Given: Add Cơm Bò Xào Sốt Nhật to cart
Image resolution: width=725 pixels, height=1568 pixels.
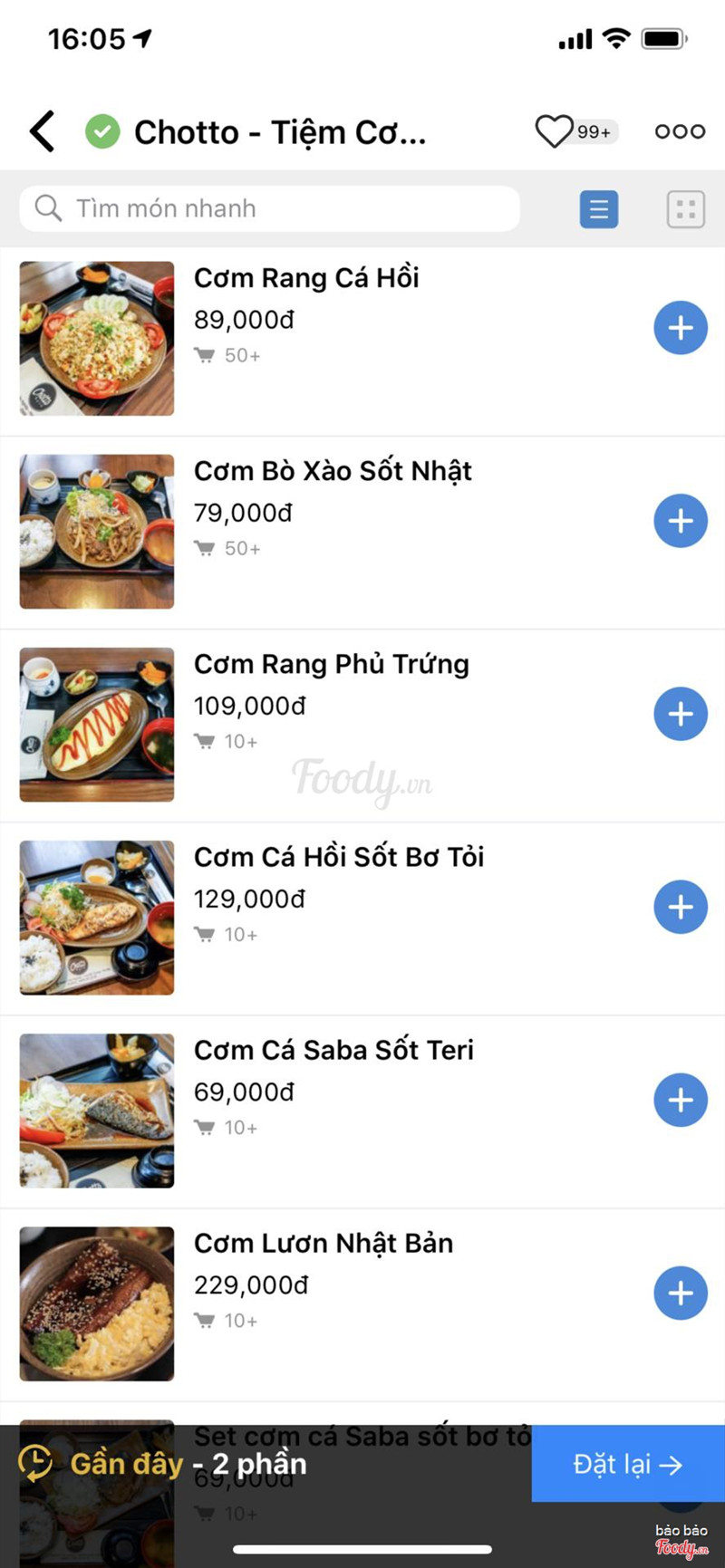Looking at the screenshot, I should pos(681,521).
